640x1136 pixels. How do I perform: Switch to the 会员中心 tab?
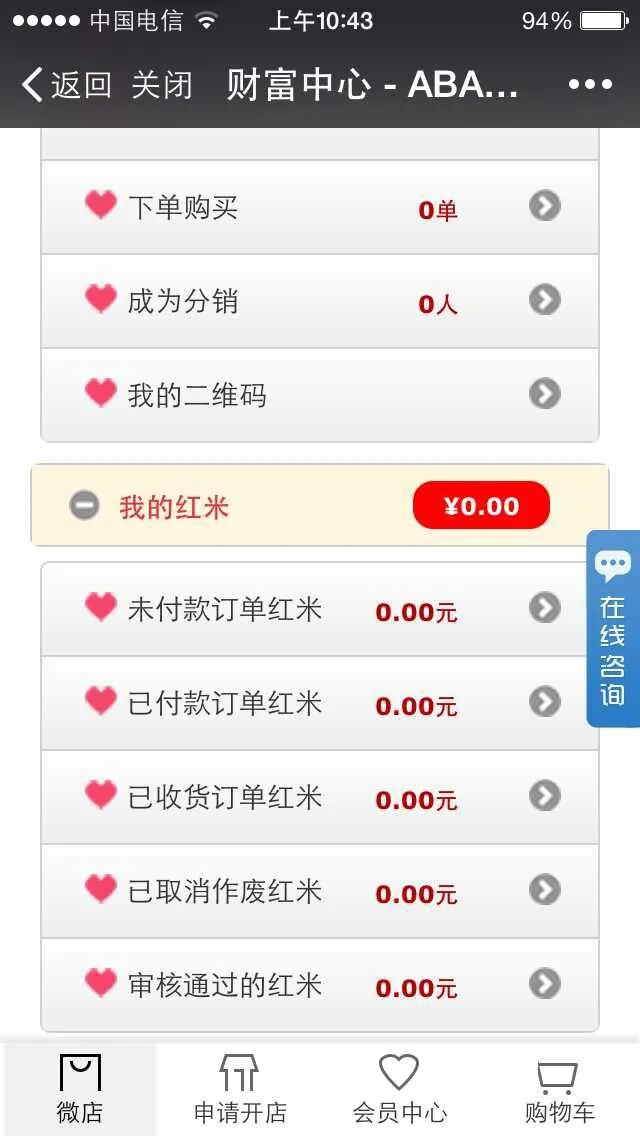(399, 1089)
